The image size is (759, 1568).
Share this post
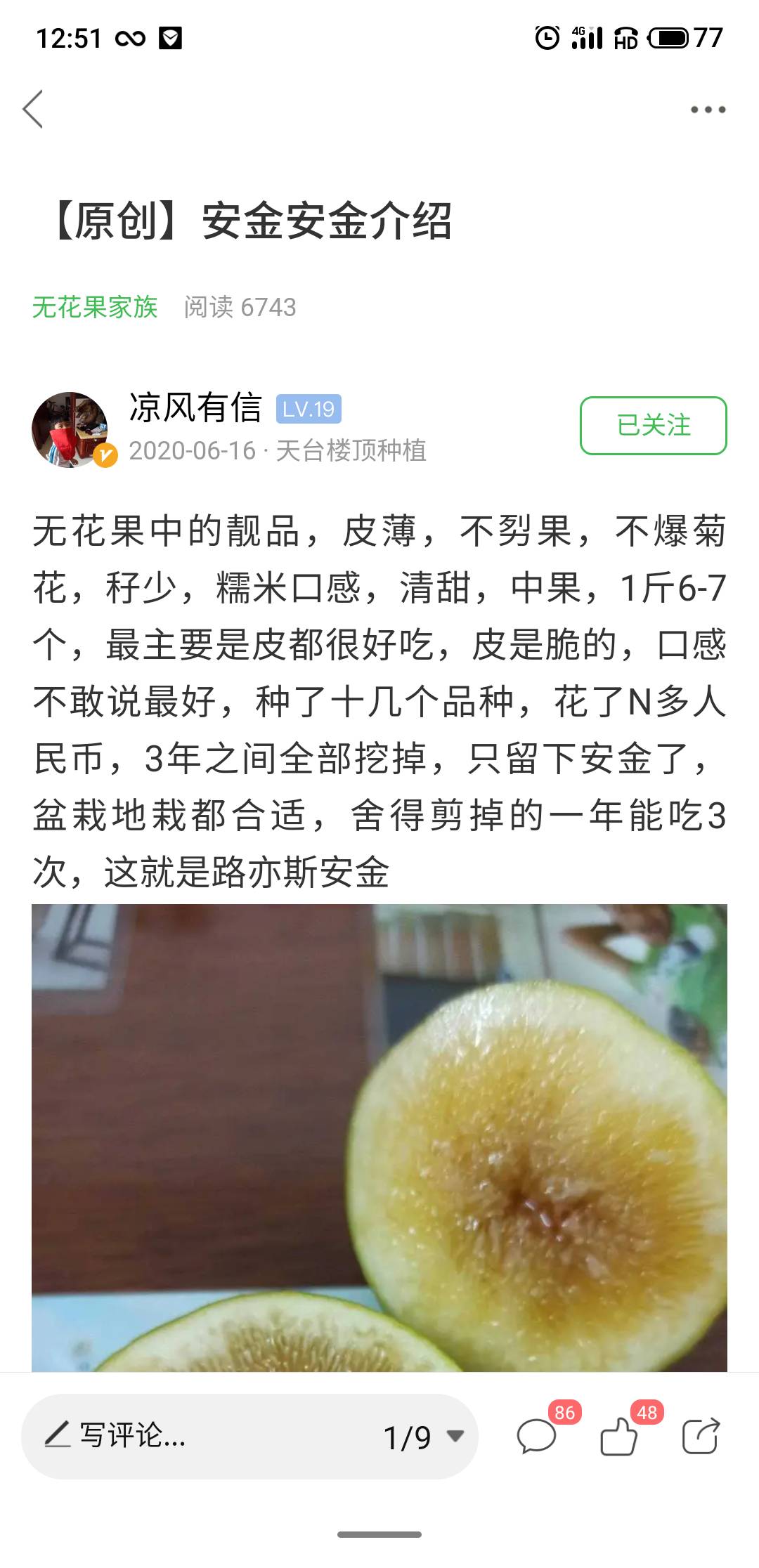(x=701, y=1436)
